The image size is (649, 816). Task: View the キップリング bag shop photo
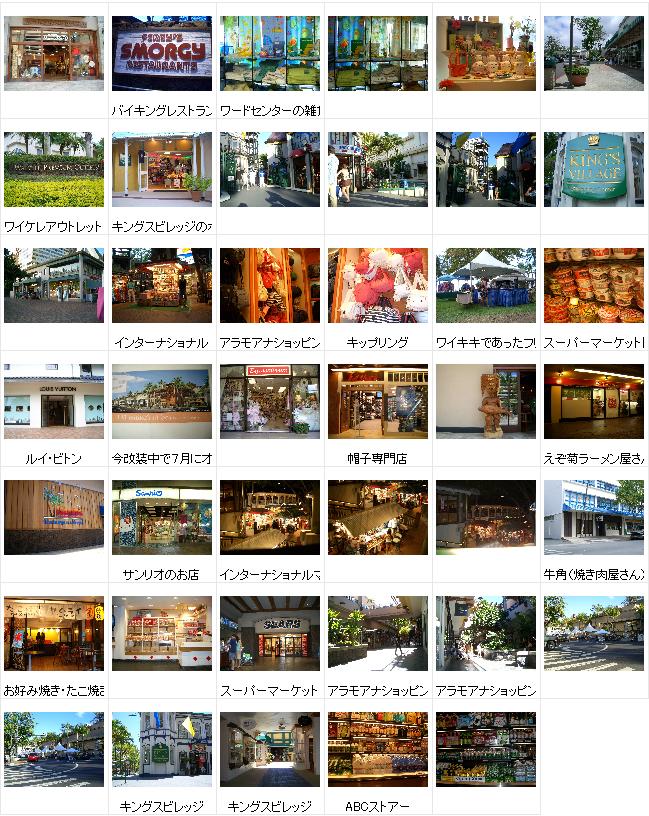click(378, 285)
